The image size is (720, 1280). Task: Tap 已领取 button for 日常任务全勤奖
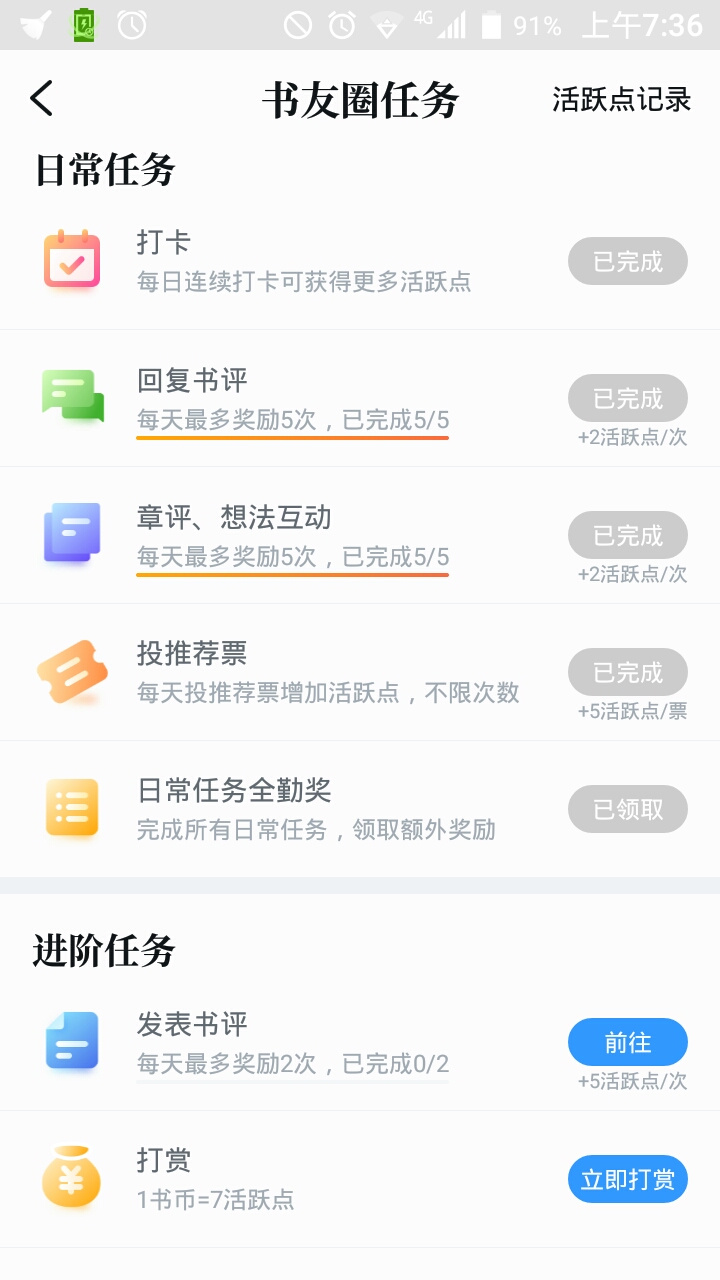628,809
